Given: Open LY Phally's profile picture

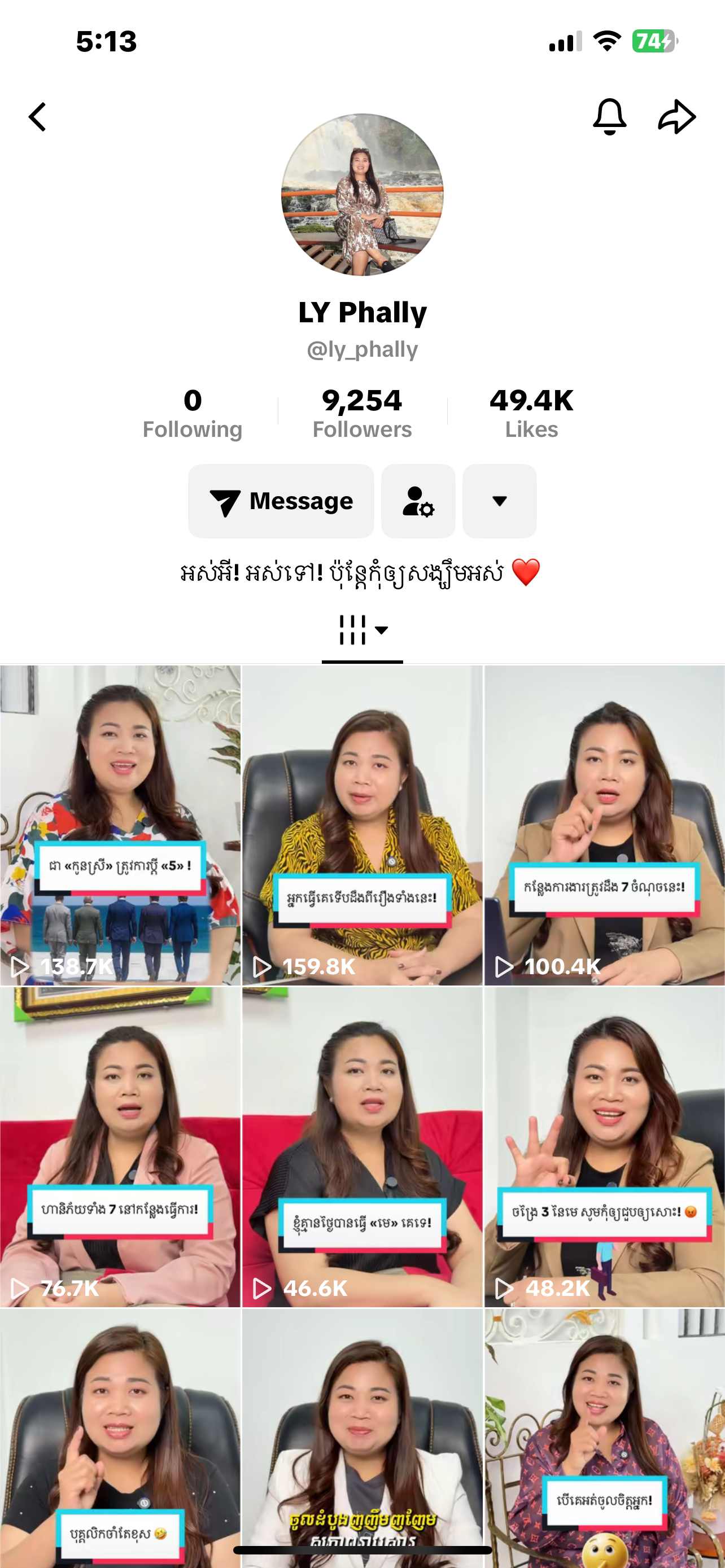Looking at the screenshot, I should tap(362, 195).
